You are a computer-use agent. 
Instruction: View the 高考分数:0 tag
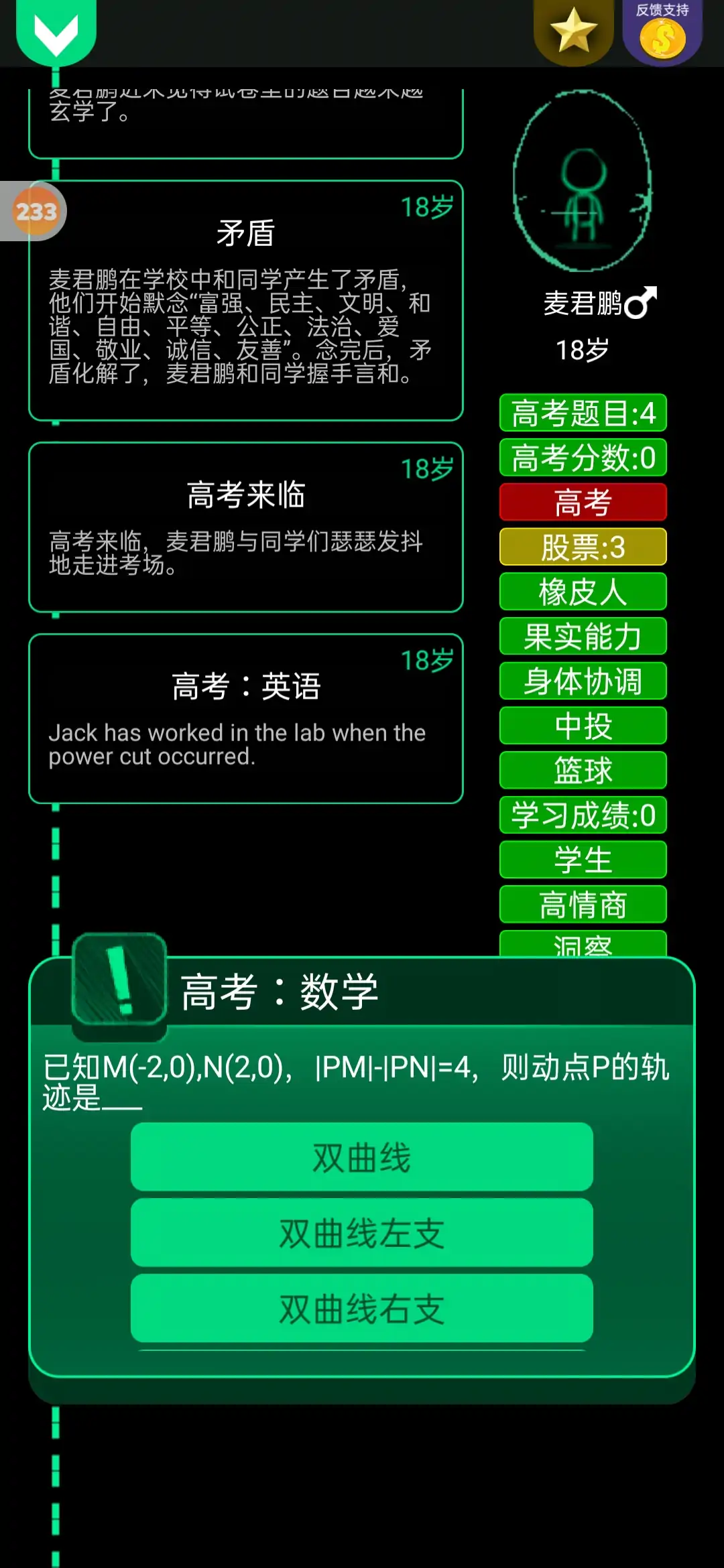583,458
